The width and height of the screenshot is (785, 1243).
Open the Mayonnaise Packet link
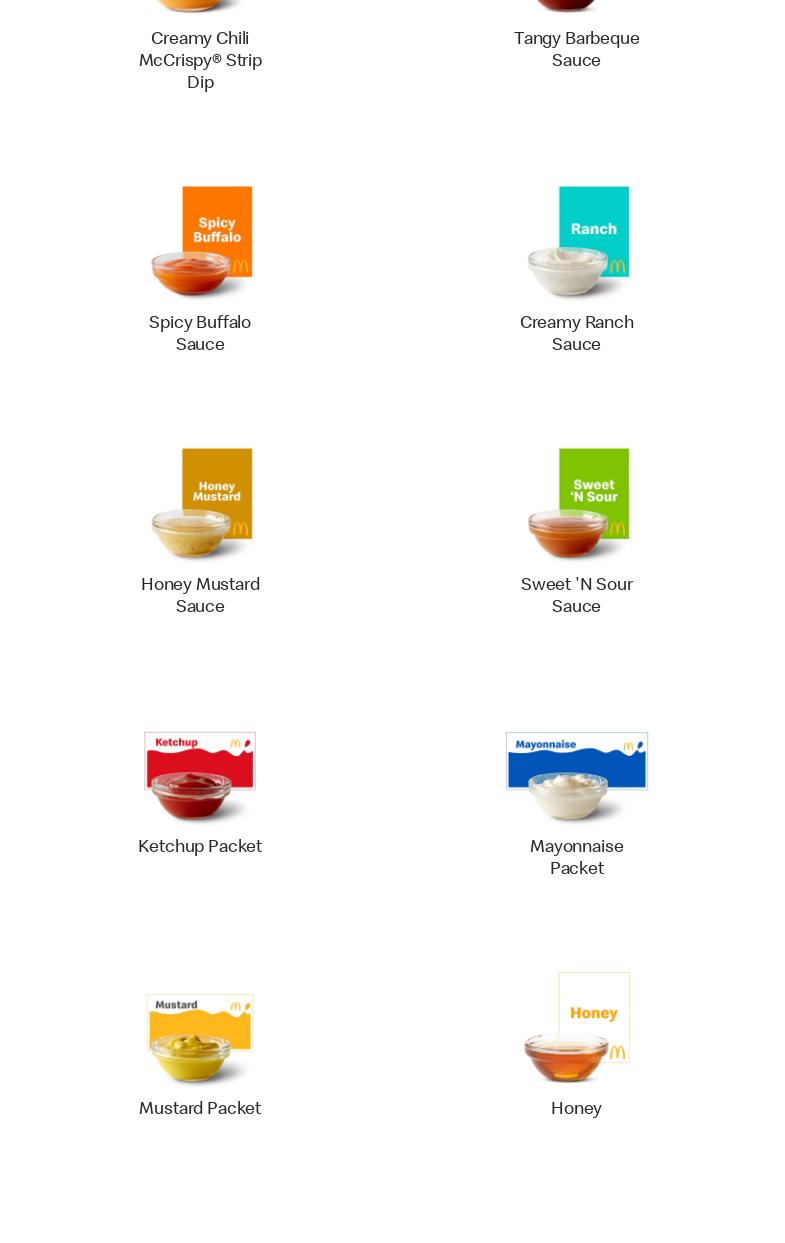click(577, 857)
